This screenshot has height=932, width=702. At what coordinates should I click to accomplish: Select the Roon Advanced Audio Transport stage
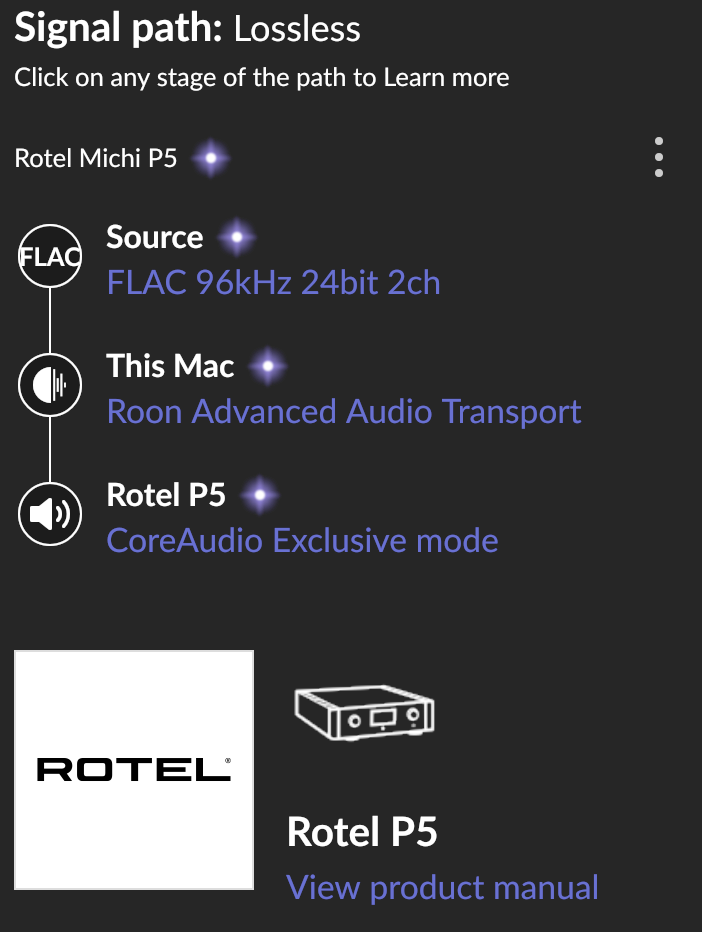click(x=344, y=411)
